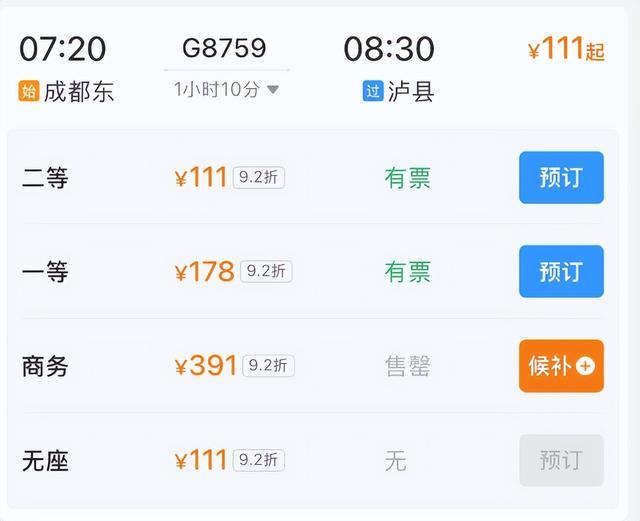
Task: Book a 一等 first-class ticket
Action: click(x=561, y=271)
